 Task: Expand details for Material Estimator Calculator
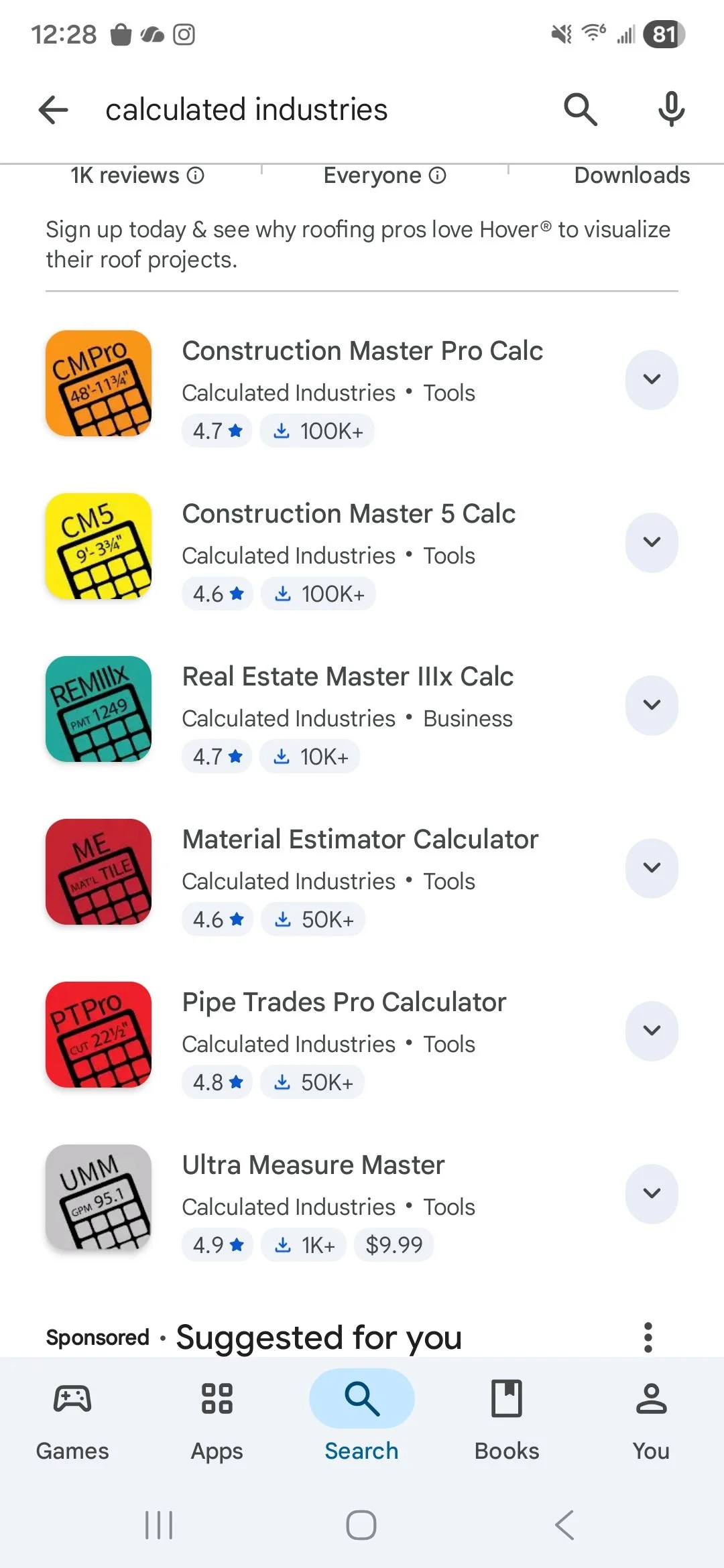(652, 868)
